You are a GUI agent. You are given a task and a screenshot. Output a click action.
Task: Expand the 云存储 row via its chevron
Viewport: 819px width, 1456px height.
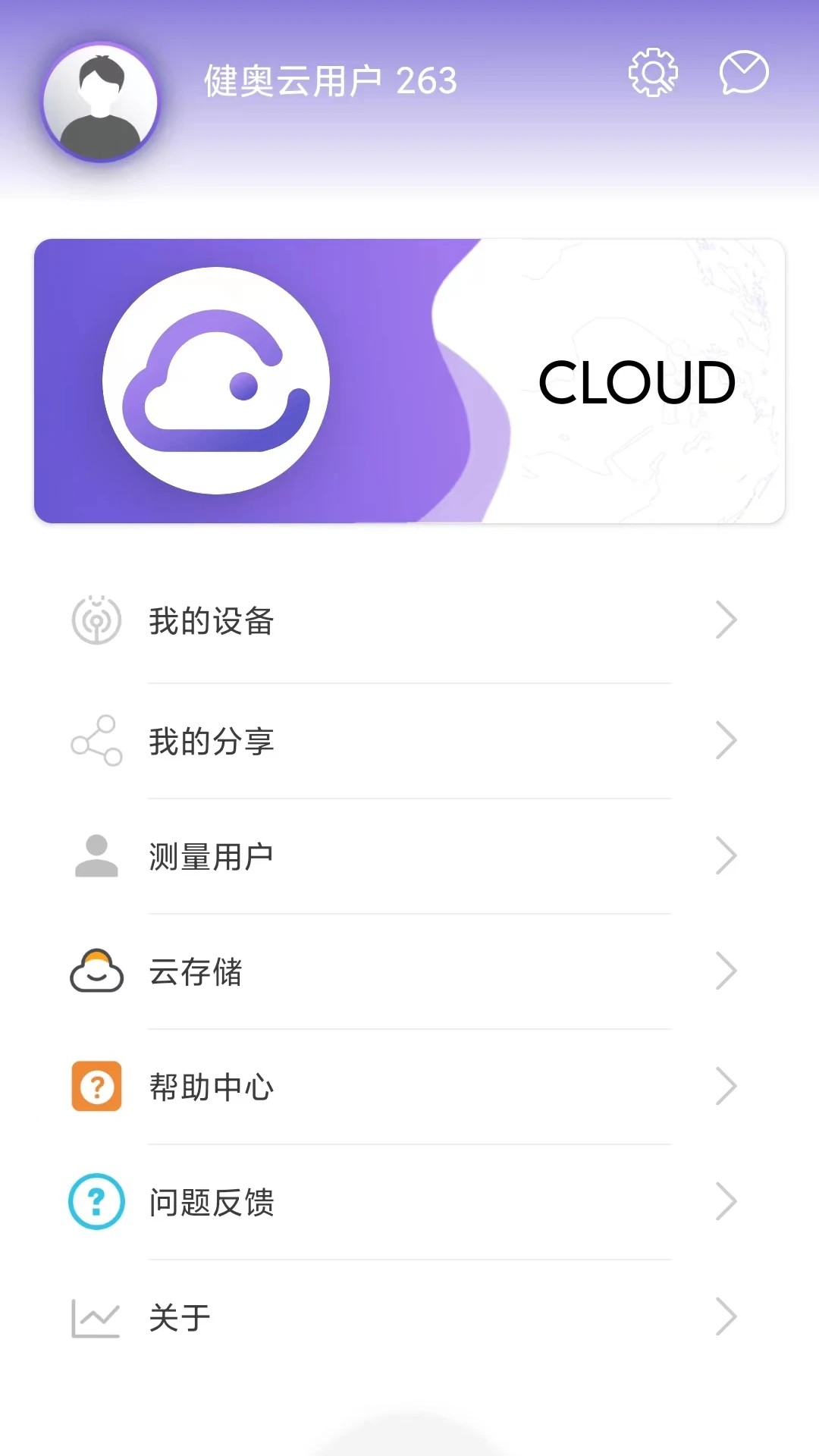[726, 971]
